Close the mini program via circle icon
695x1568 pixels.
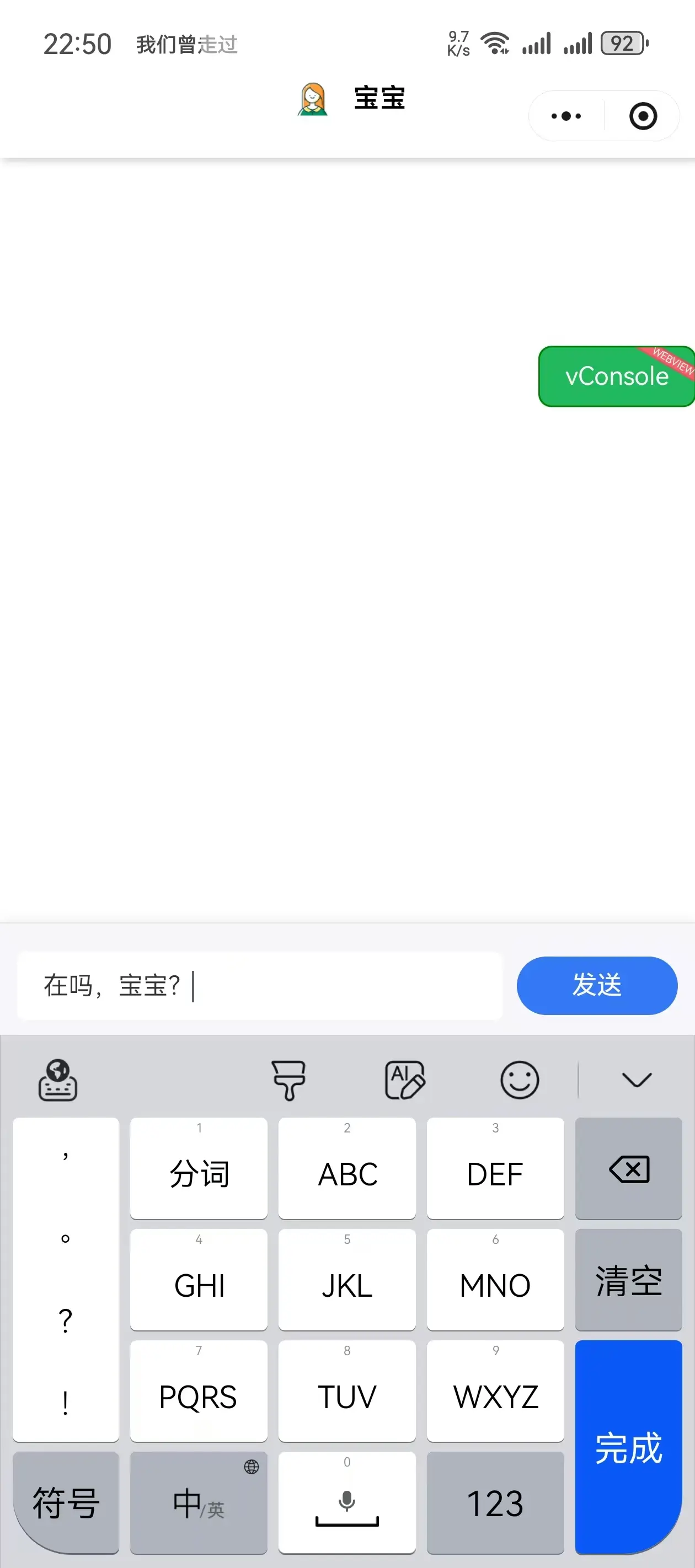643,116
